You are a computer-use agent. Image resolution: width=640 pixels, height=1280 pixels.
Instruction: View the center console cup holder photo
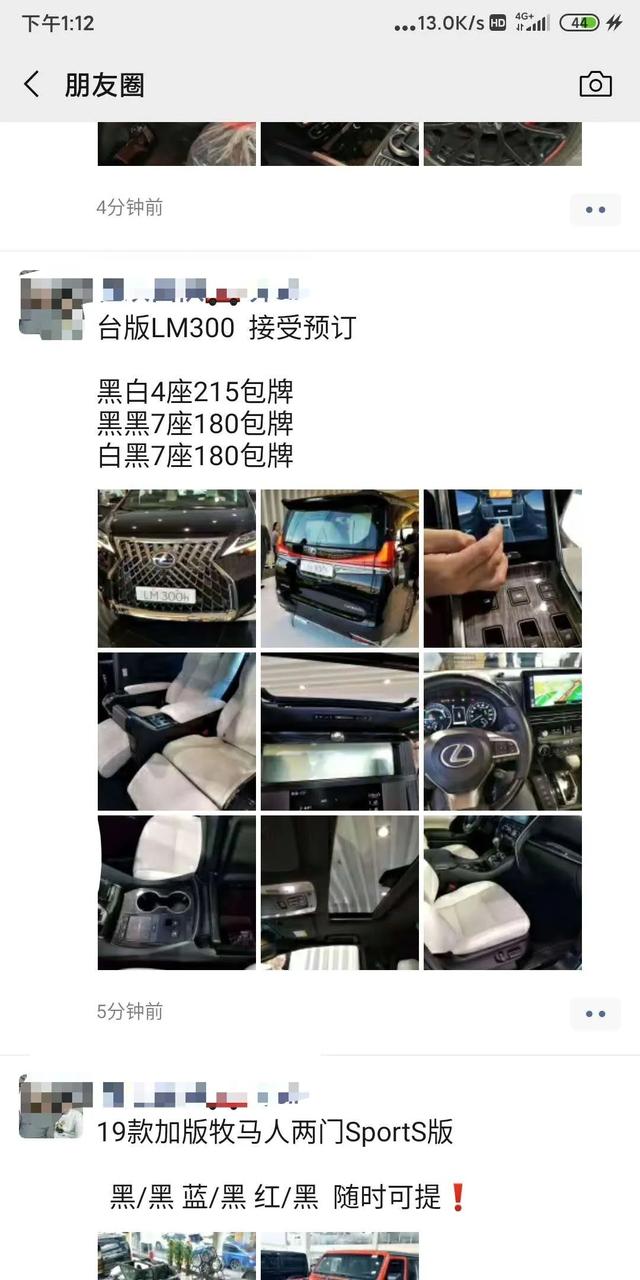tap(177, 893)
